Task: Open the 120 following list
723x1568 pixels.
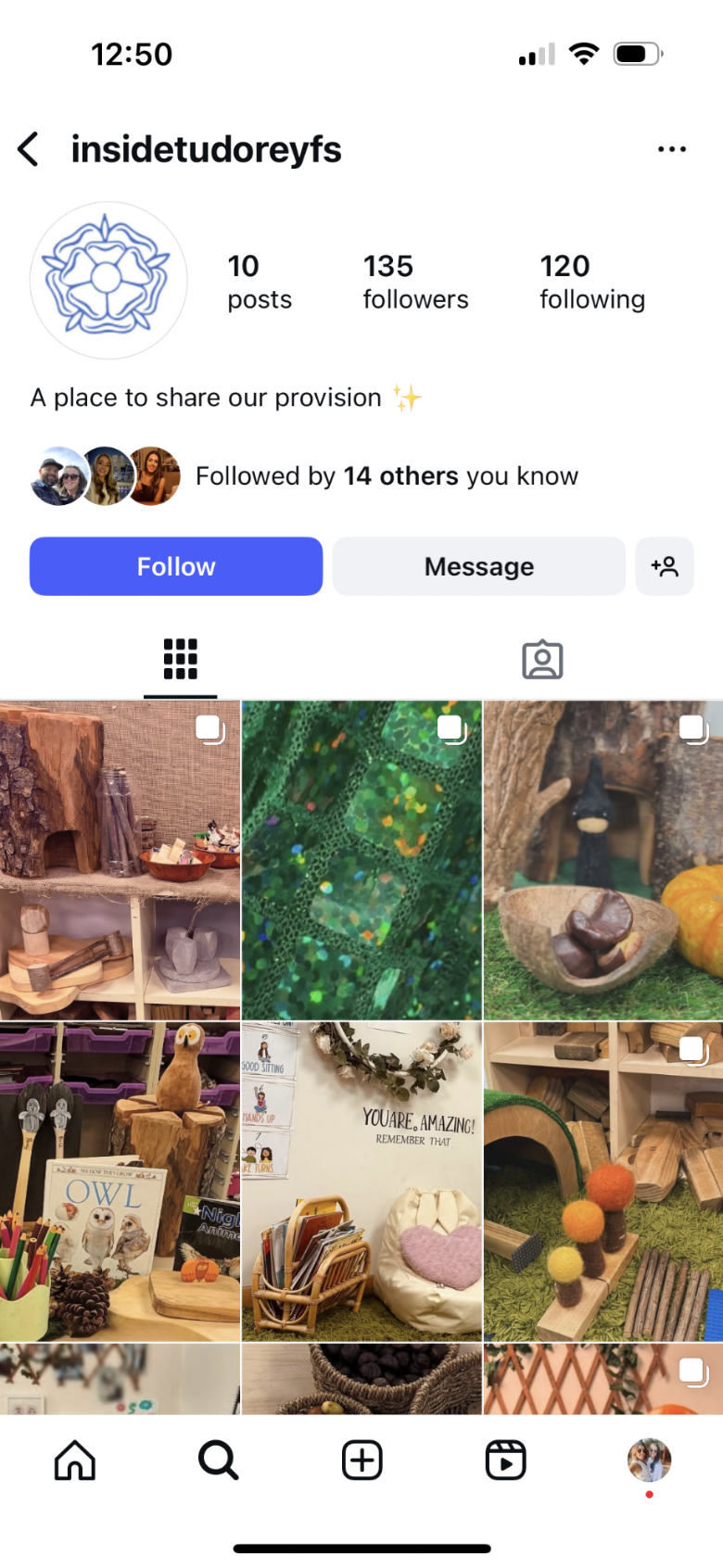Action: pyautogui.click(x=592, y=282)
